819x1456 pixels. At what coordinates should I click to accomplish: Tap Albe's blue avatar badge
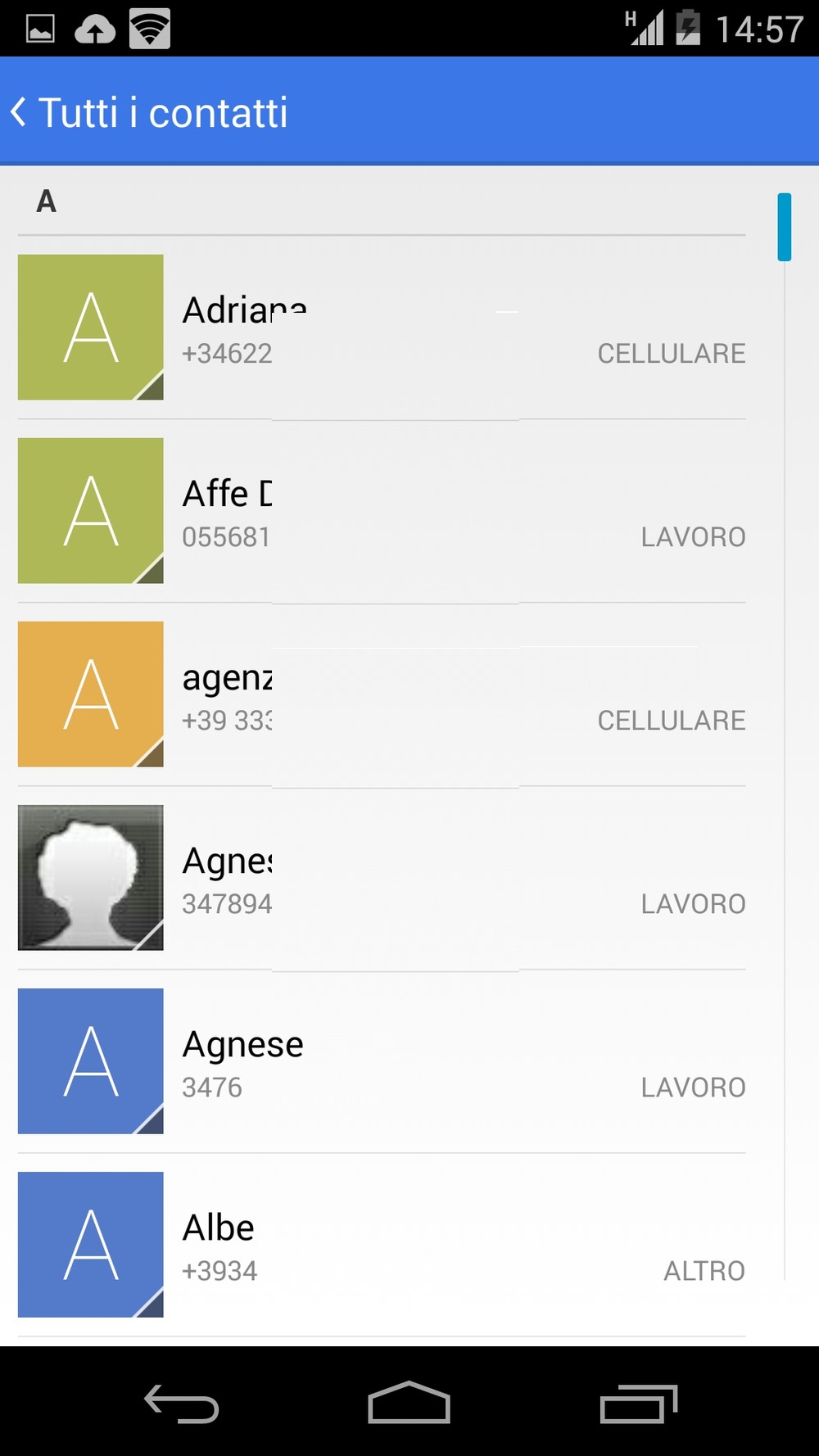coord(91,1245)
